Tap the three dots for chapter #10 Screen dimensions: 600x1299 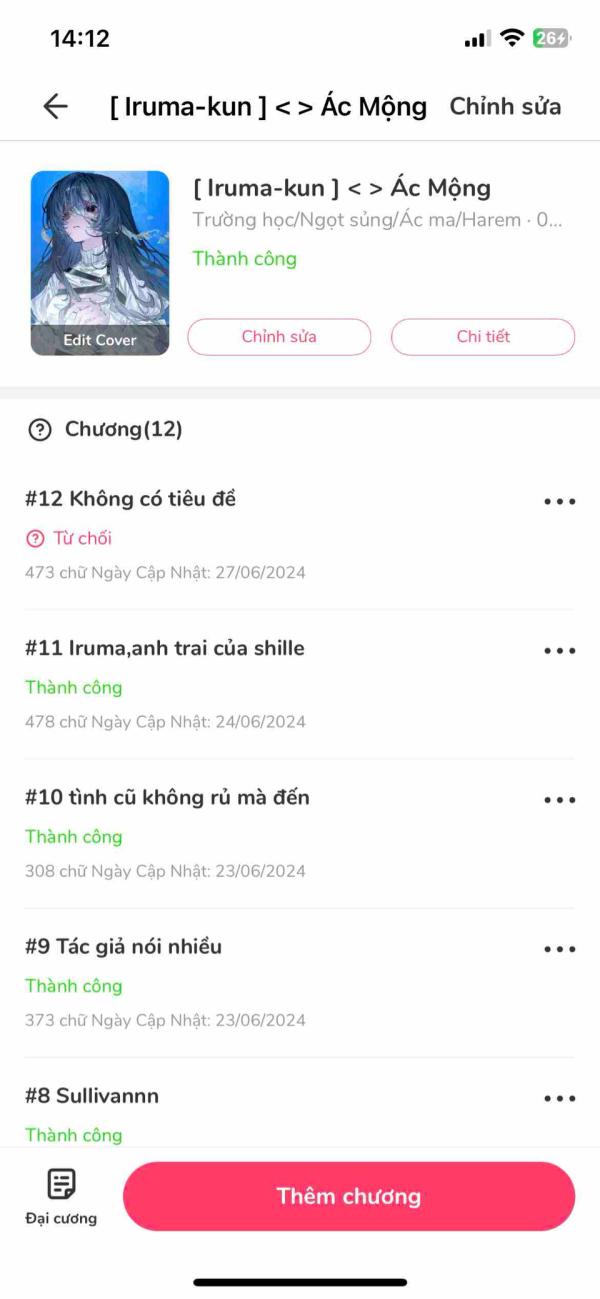pos(559,800)
